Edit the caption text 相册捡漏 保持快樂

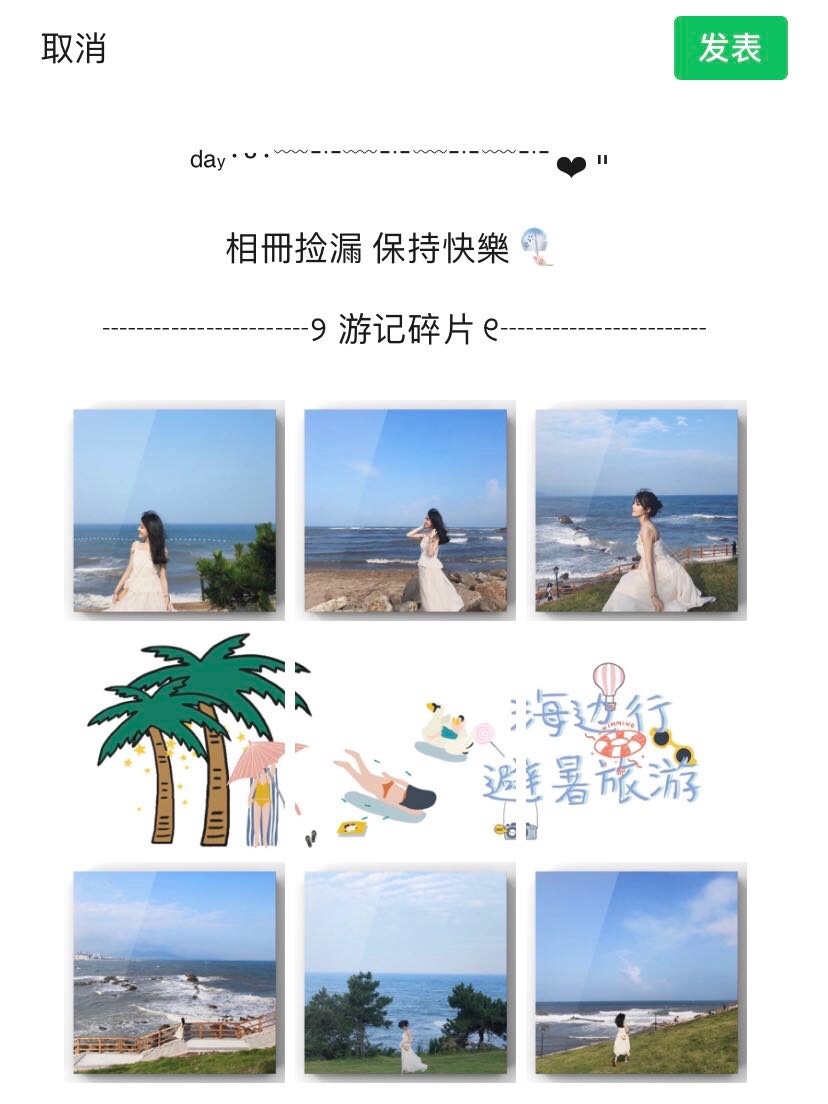(x=368, y=248)
